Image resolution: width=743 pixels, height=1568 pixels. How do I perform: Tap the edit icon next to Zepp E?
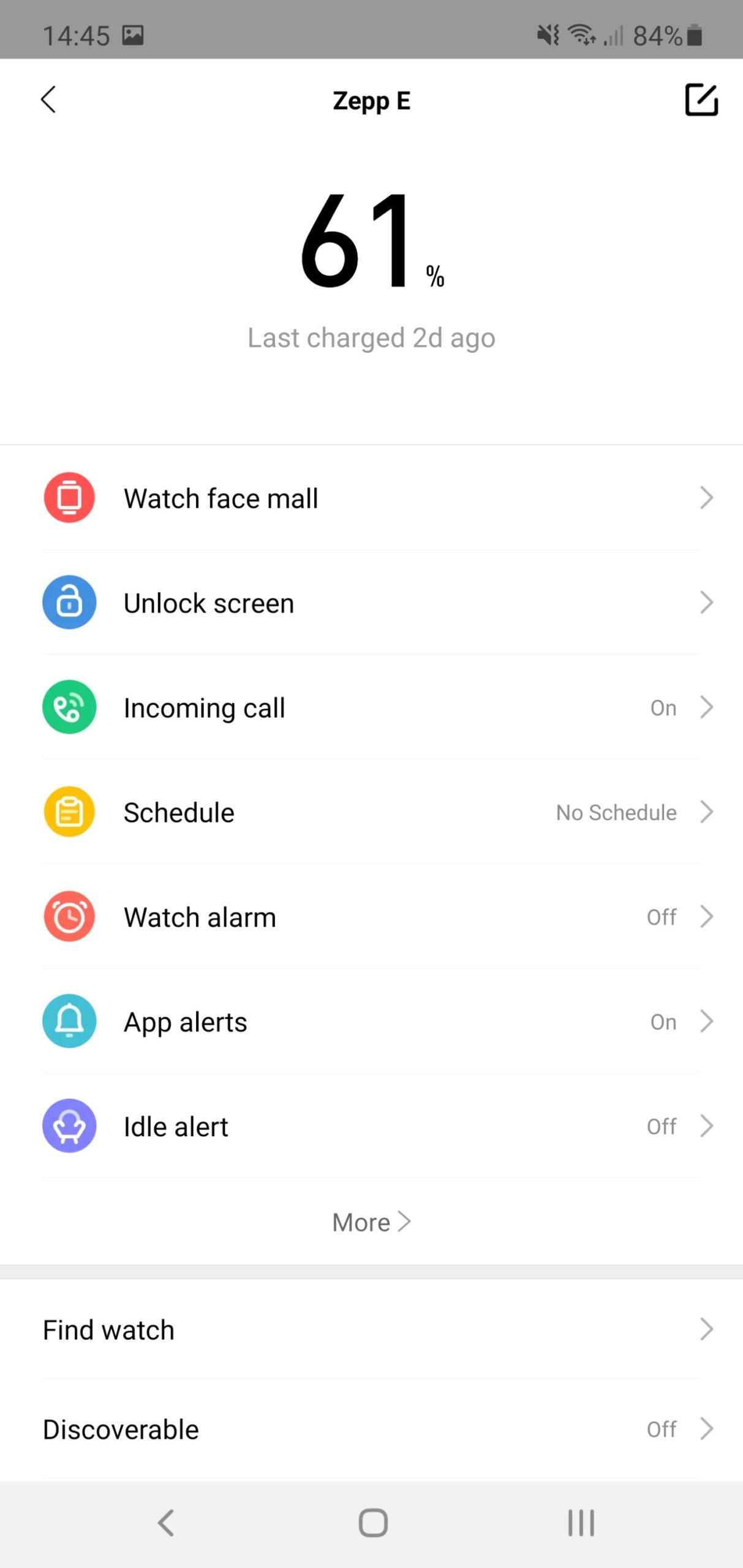click(x=701, y=100)
